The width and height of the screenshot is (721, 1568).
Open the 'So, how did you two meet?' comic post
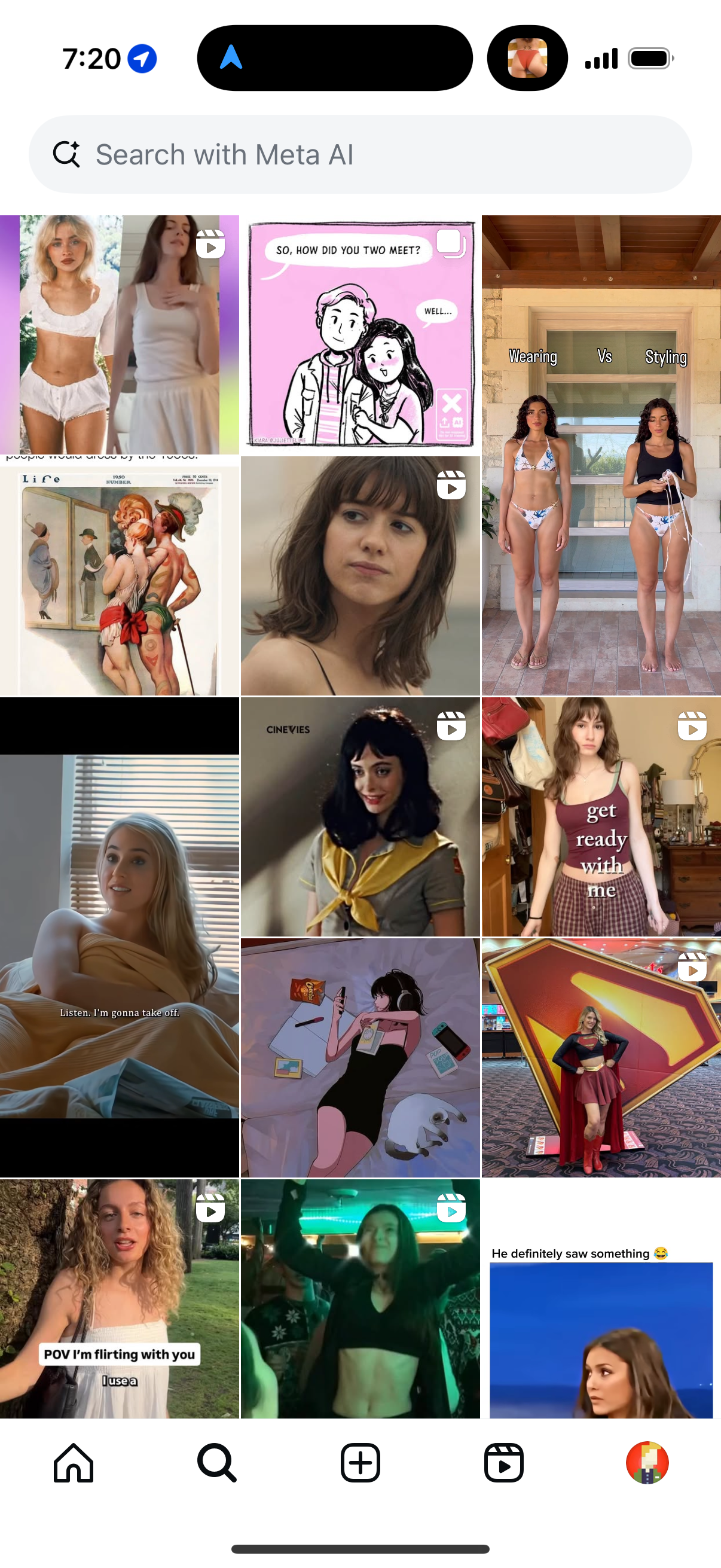pyautogui.click(x=360, y=334)
